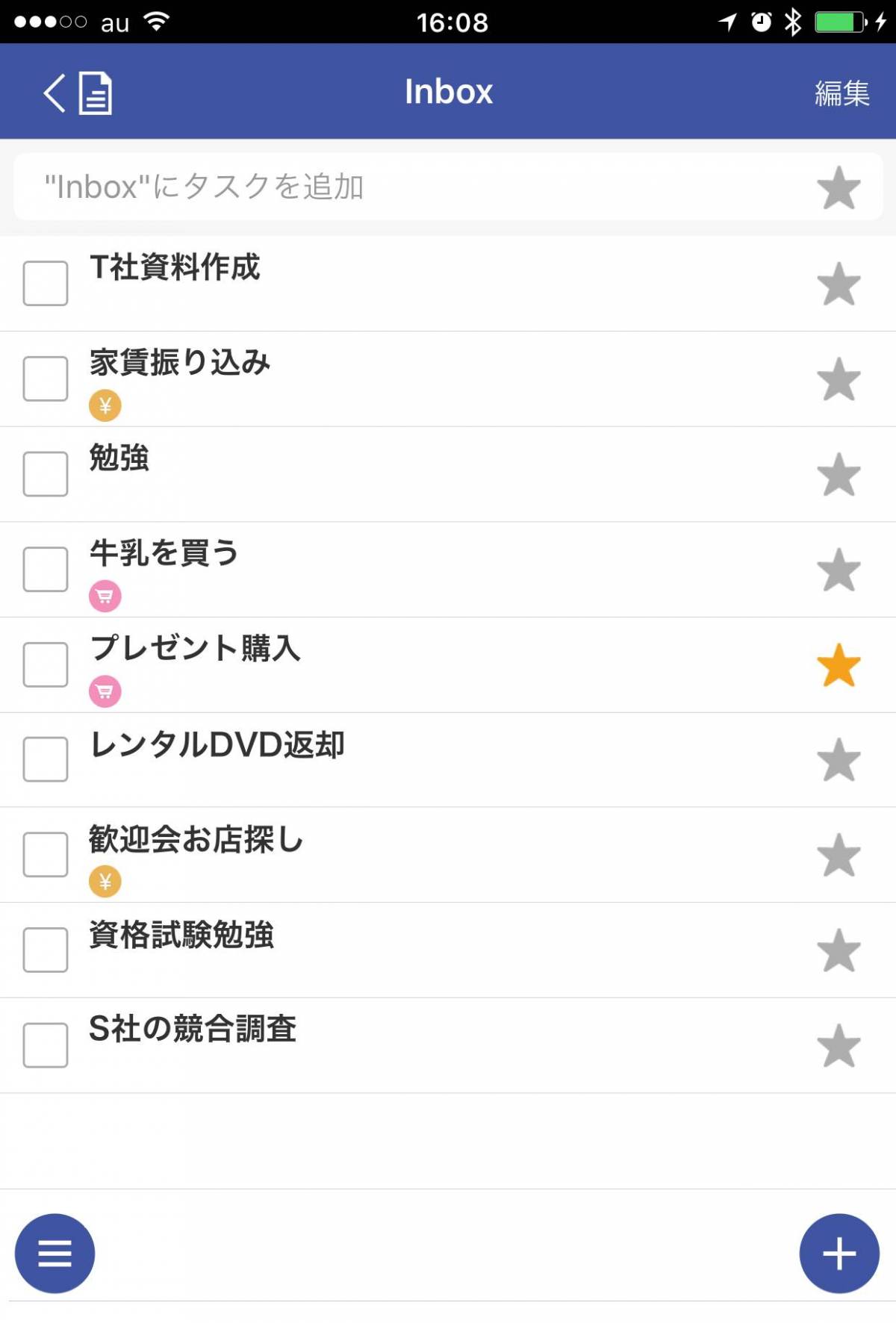Screen dimensions: 896x1323
Task: Mark 勉強 as complete
Action: click(45, 473)
